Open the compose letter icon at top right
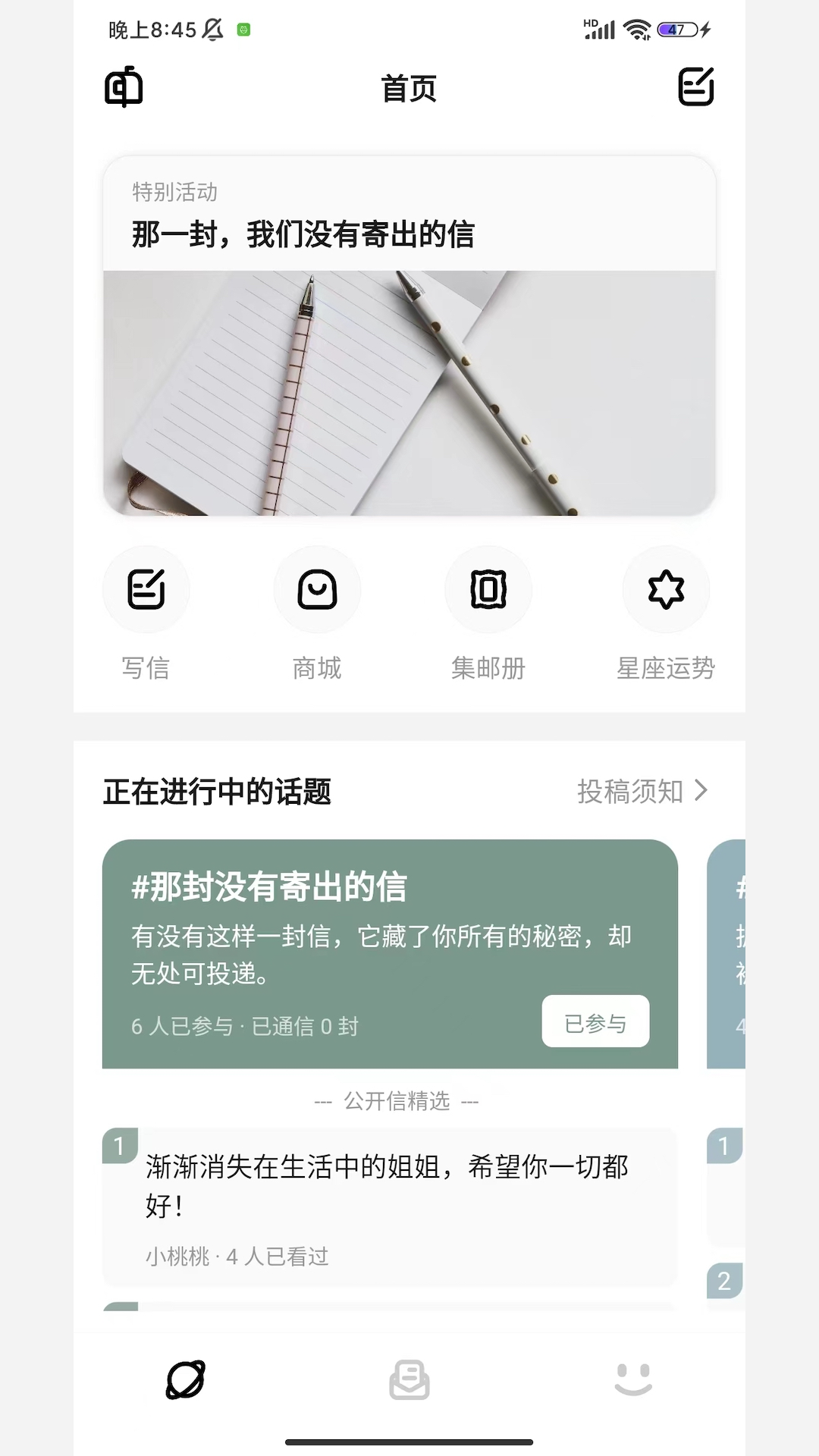This screenshot has width=819, height=1456. (x=696, y=87)
